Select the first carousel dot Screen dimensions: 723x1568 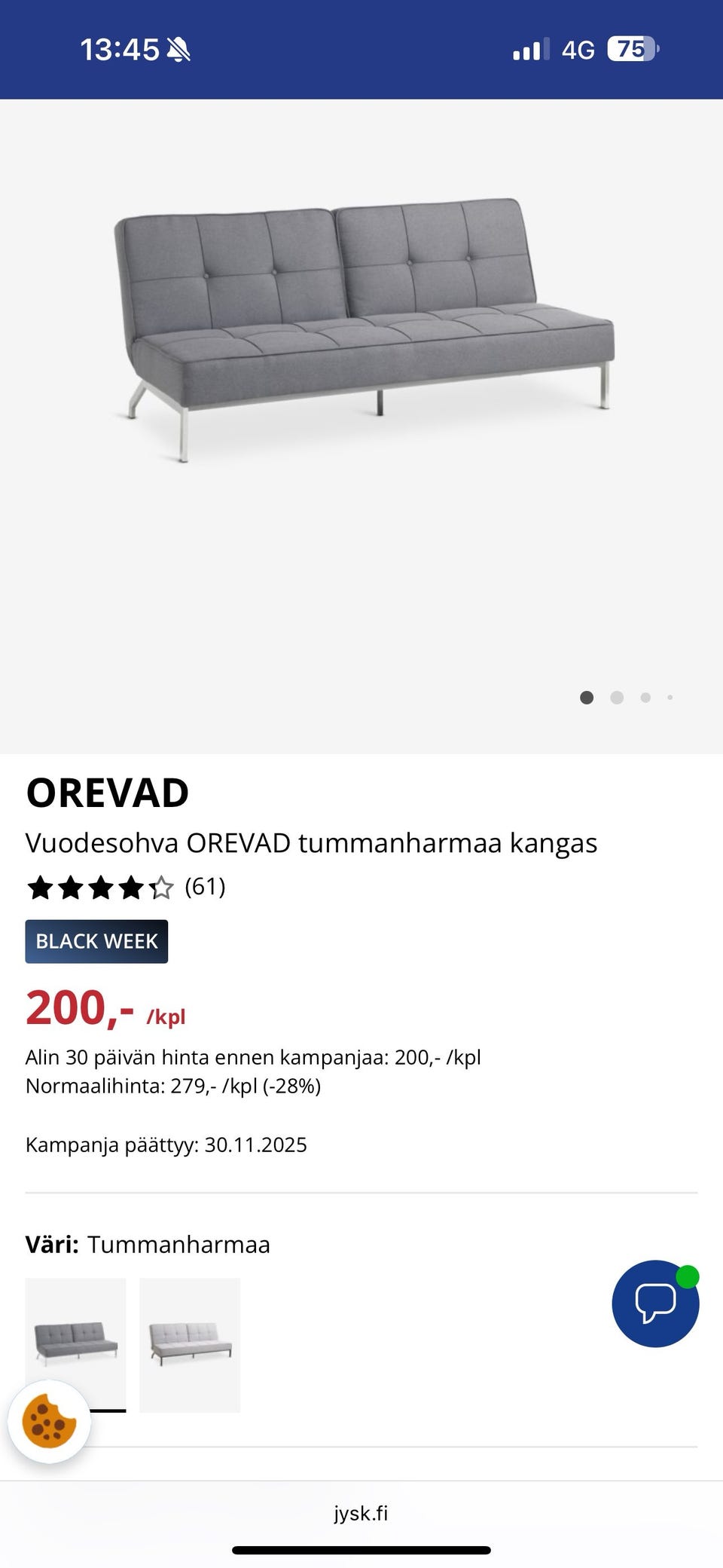click(x=587, y=698)
